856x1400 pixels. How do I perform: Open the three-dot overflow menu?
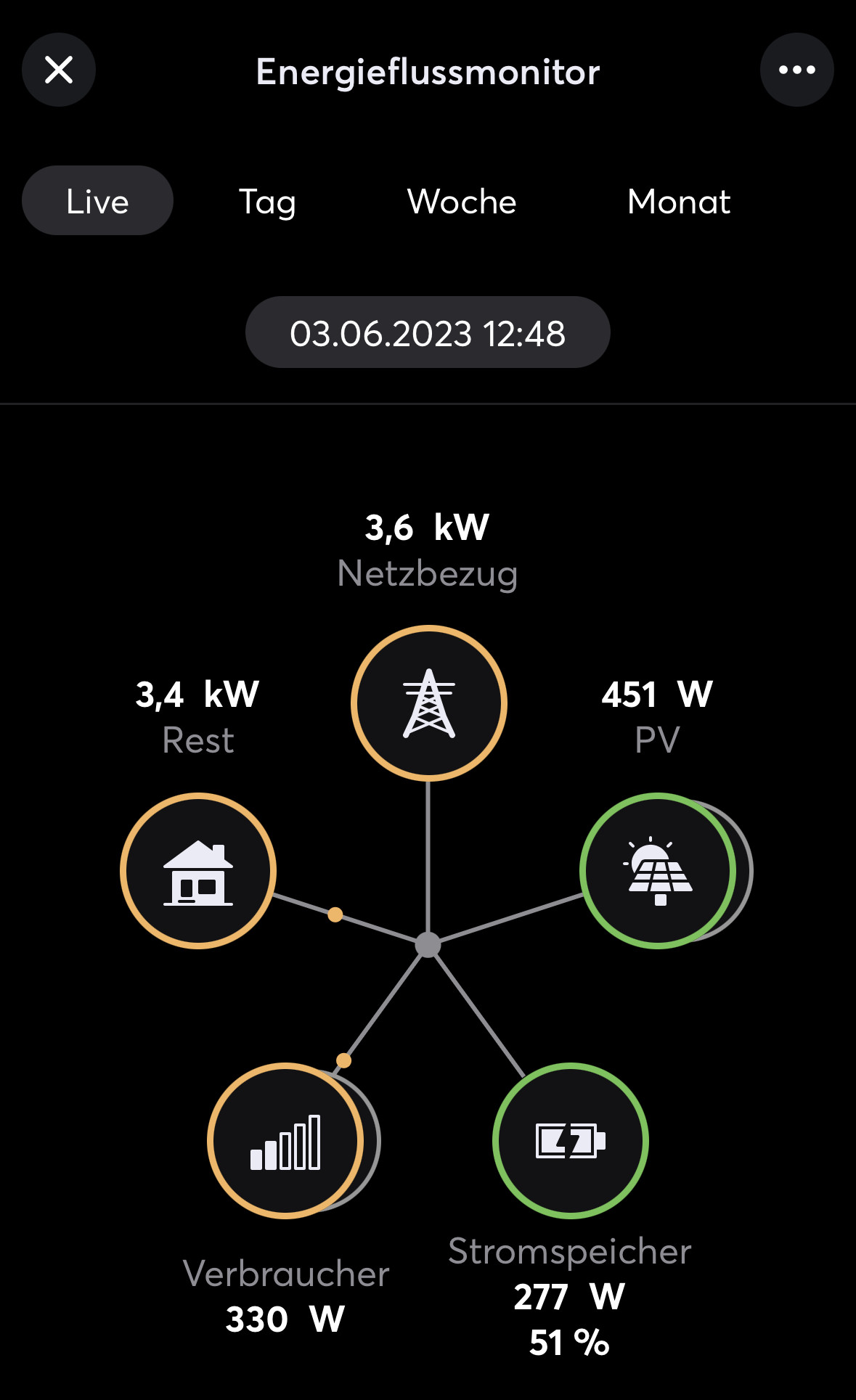click(x=796, y=70)
